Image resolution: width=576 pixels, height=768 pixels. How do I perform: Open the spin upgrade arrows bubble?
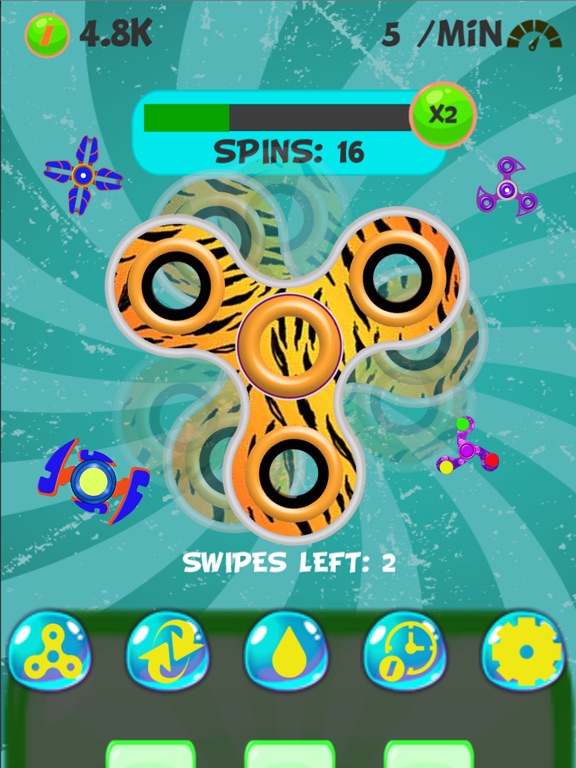(x=168, y=651)
